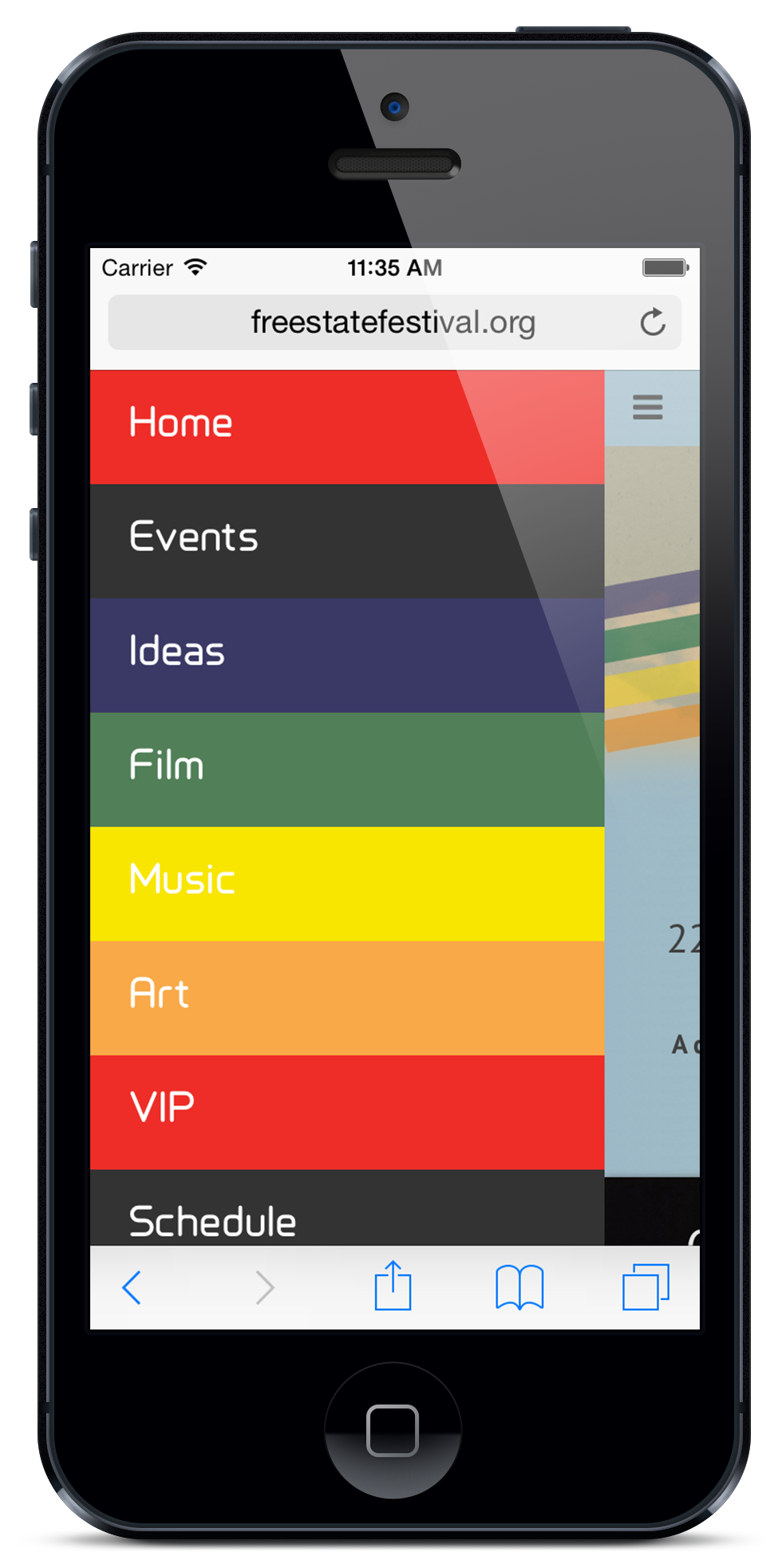Go to the Events section

tap(347, 541)
